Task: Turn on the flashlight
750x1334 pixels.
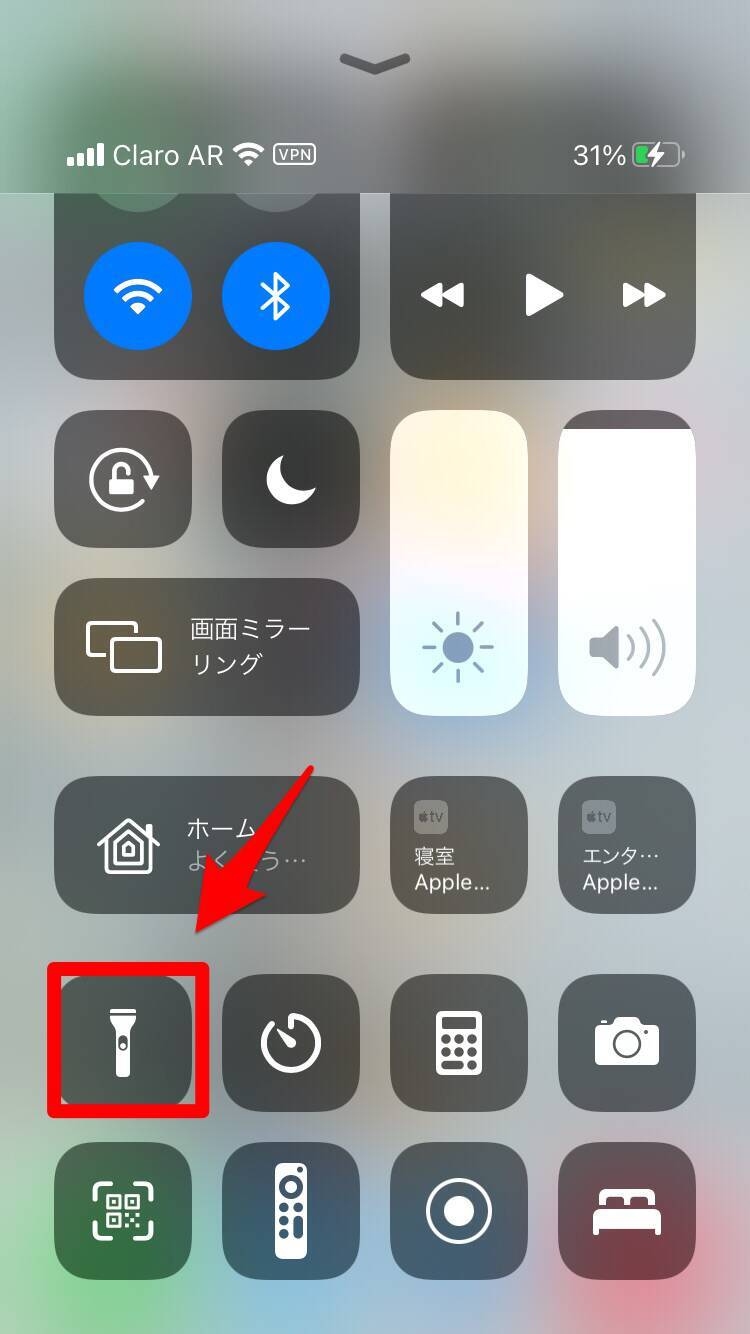Action: click(x=123, y=1042)
